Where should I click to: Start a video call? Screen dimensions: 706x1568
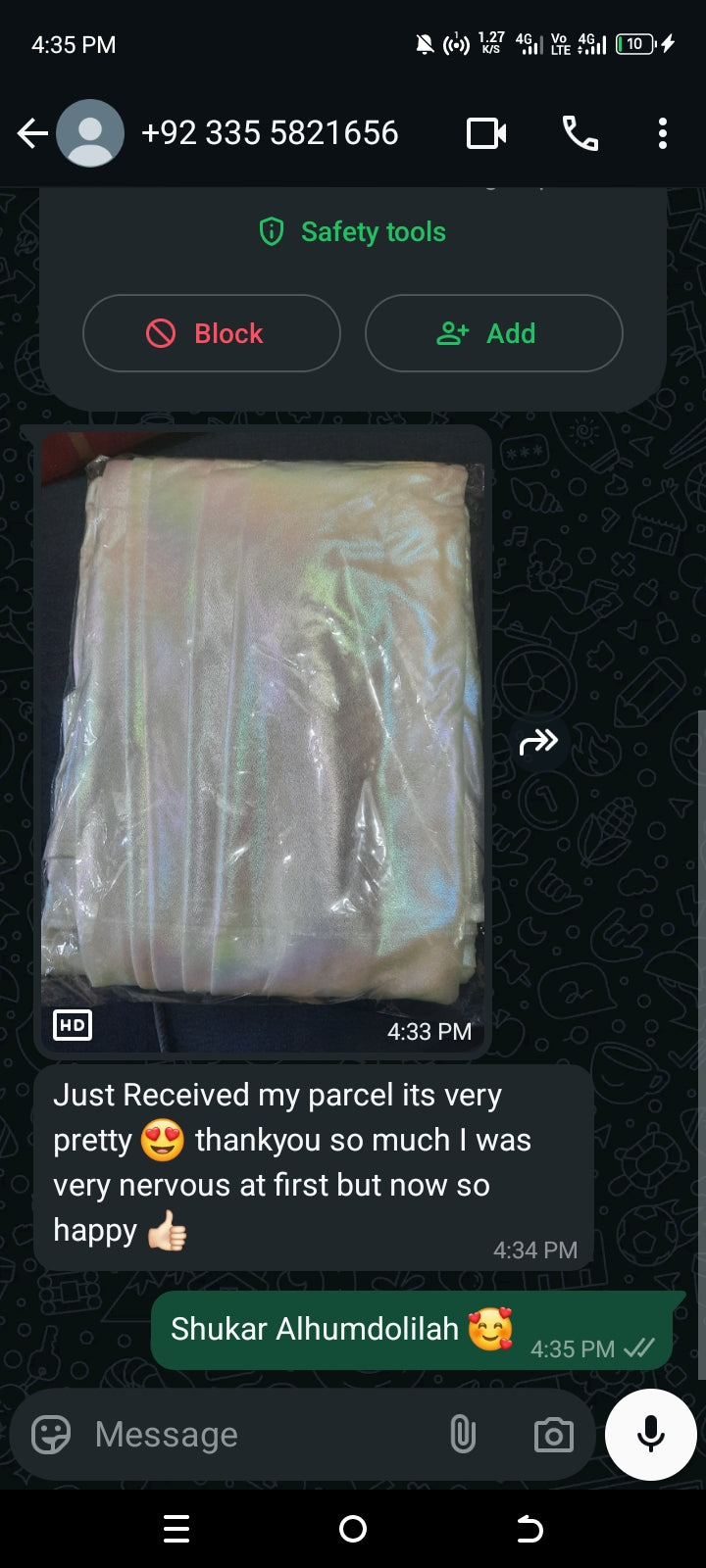[486, 133]
